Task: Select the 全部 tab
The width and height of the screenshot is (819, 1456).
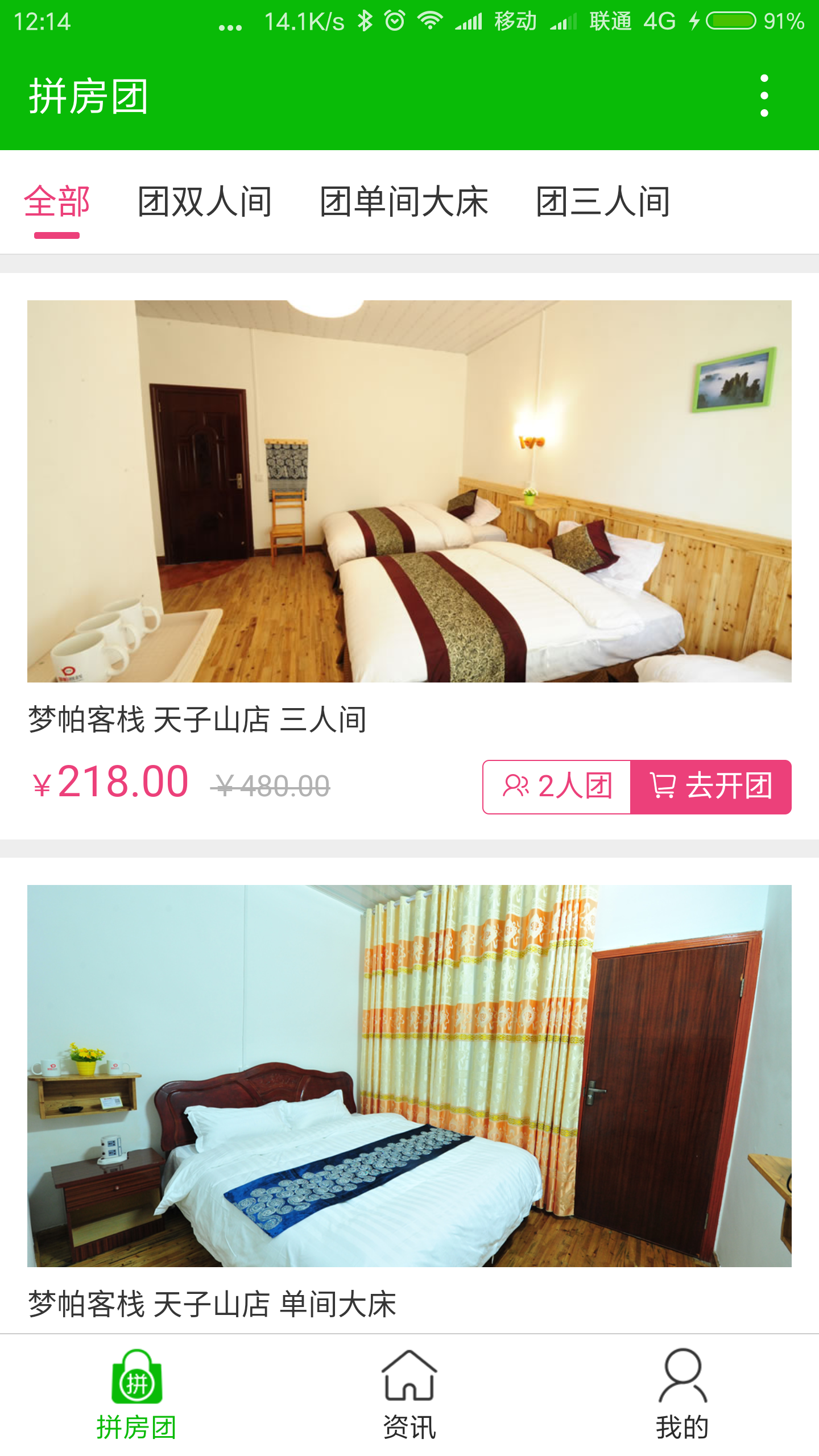Action: pyautogui.click(x=57, y=202)
